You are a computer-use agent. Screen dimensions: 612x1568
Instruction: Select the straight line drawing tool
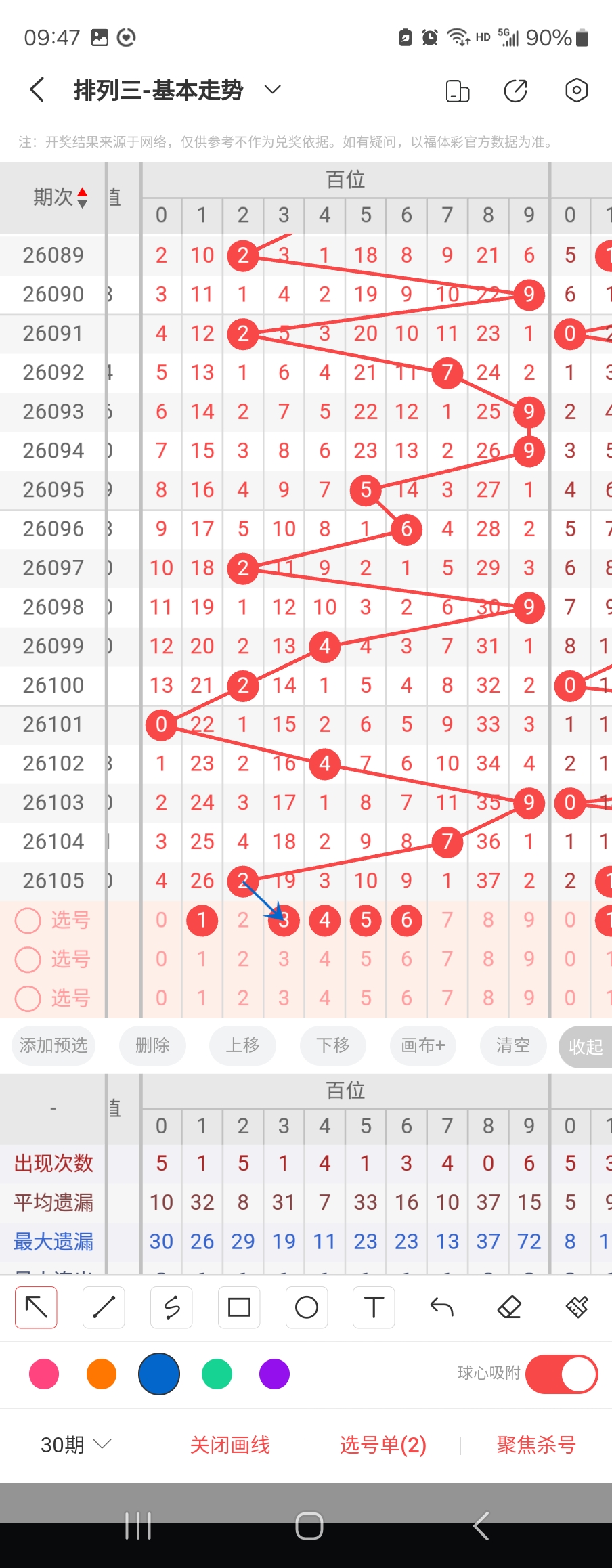pos(104,1307)
